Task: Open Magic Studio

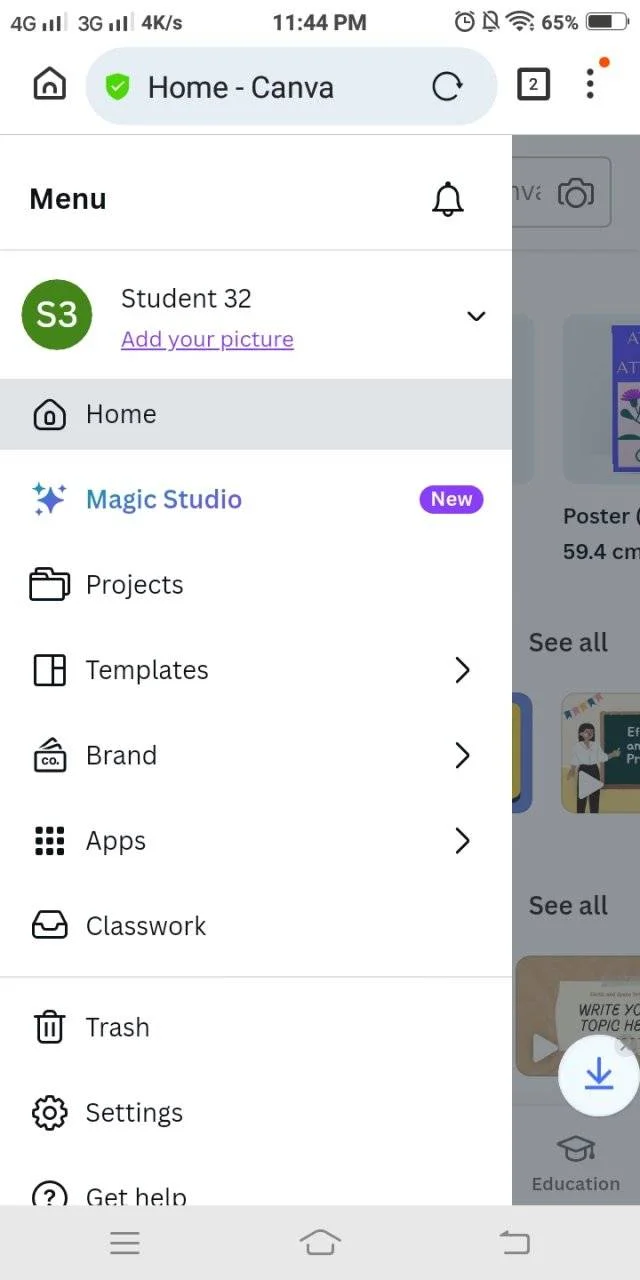Action: click(256, 499)
